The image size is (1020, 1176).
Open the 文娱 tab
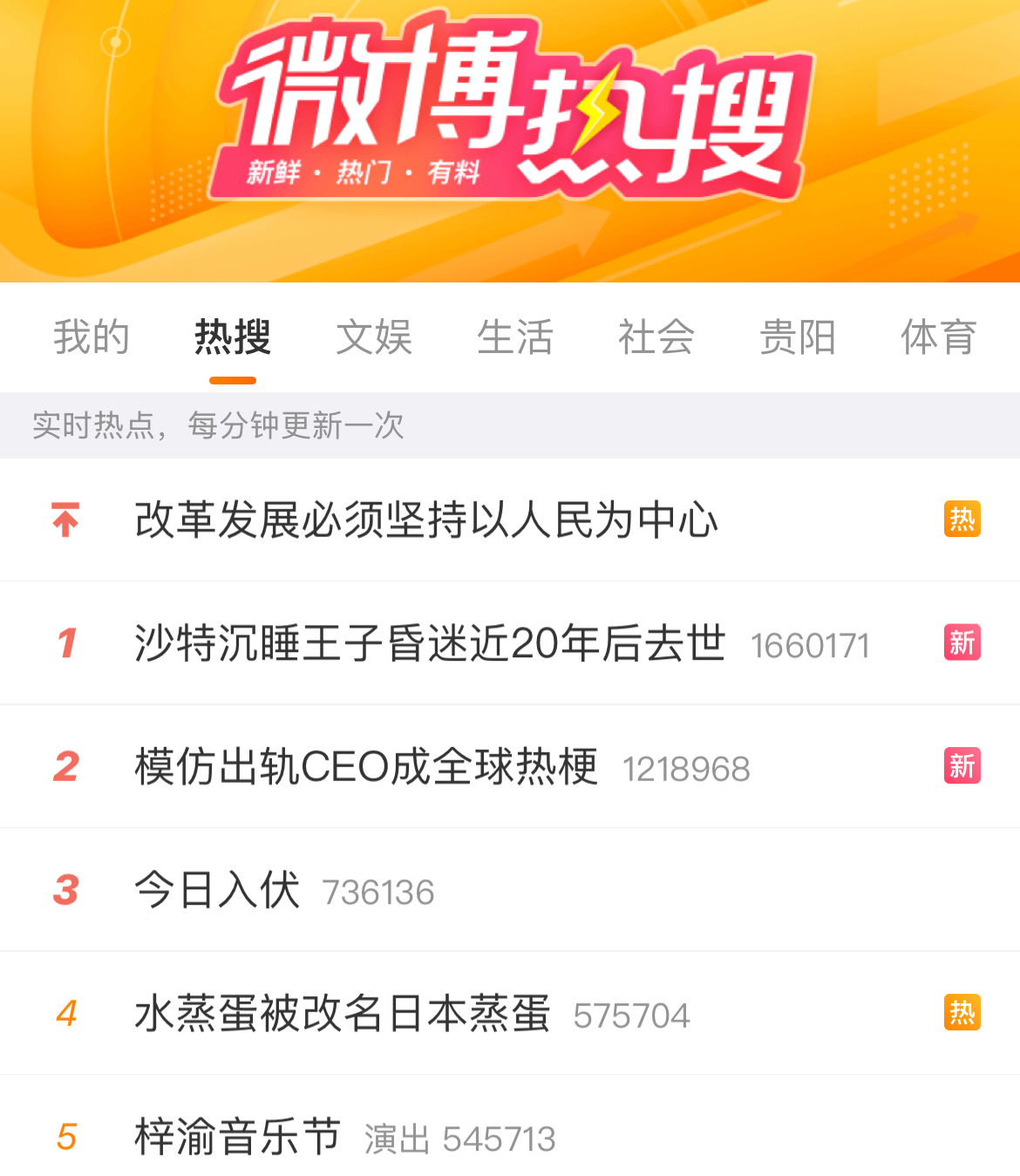pyautogui.click(x=374, y=337)
